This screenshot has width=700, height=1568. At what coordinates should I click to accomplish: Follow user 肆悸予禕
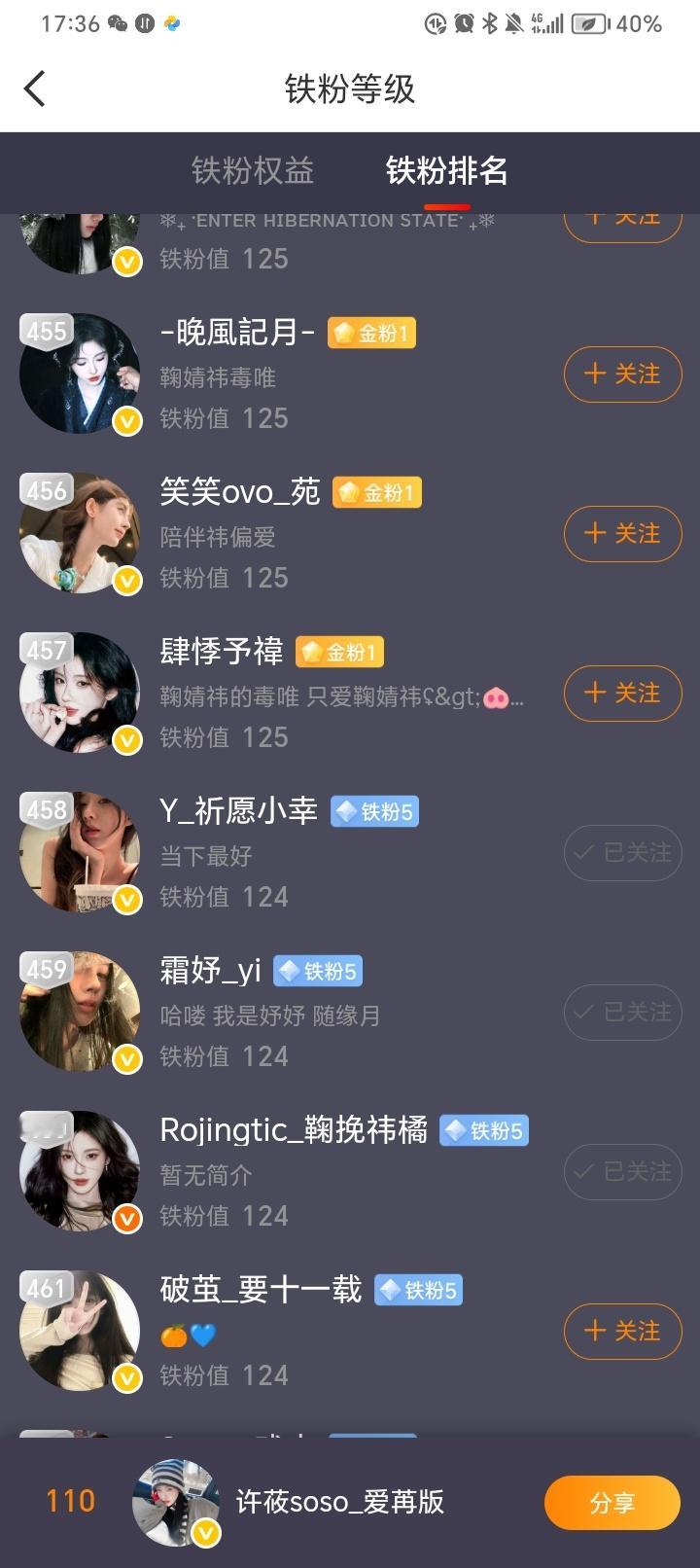tap(622, 694)
